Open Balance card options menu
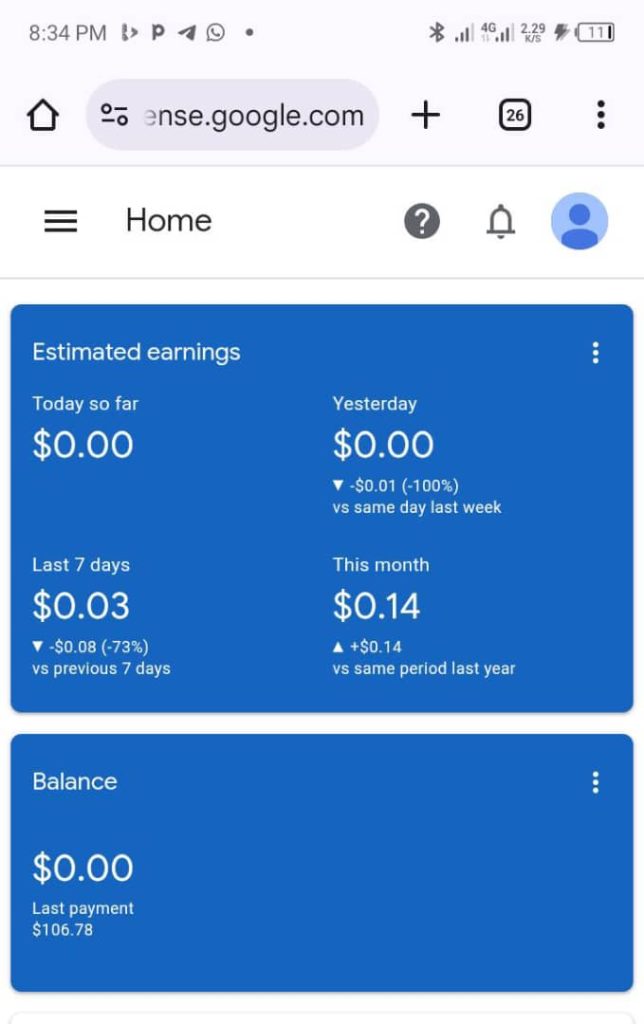Viewport: 644px width, 1024px height. point(596,782)
